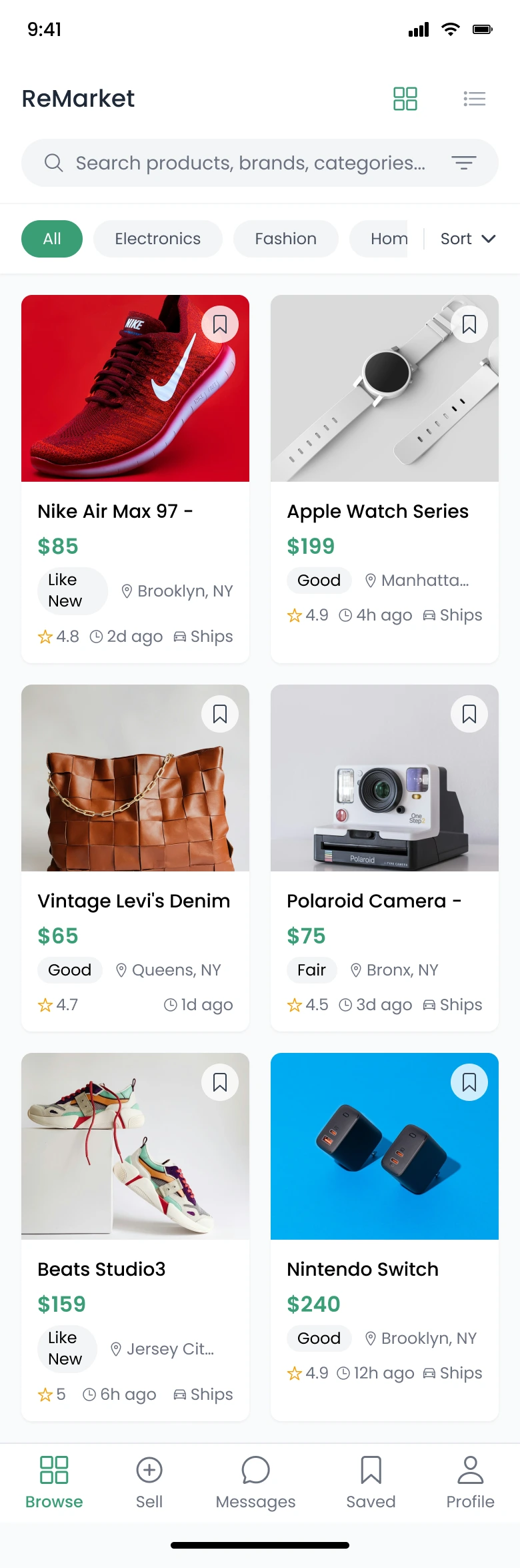Save the Polaroid Camera listing
The height and width of the screenshot is (1568, 520).
(x=469, y=714)
